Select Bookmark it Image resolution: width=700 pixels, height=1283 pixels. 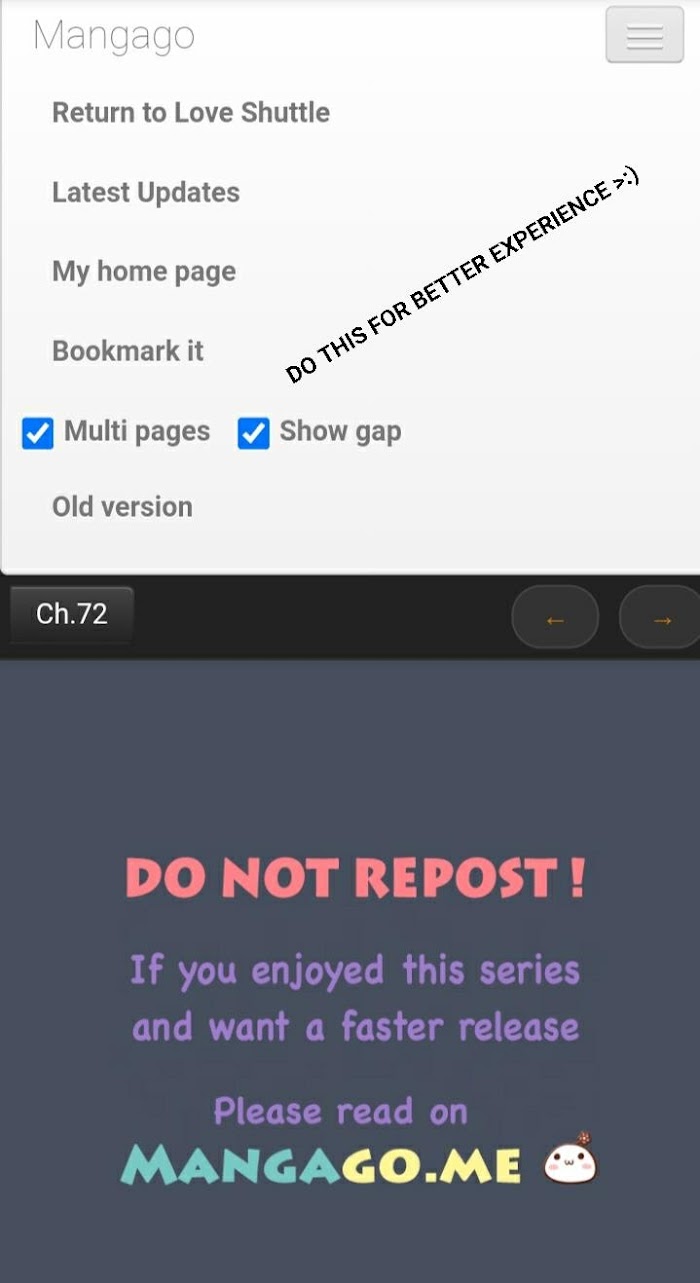[x=128, y=351]
